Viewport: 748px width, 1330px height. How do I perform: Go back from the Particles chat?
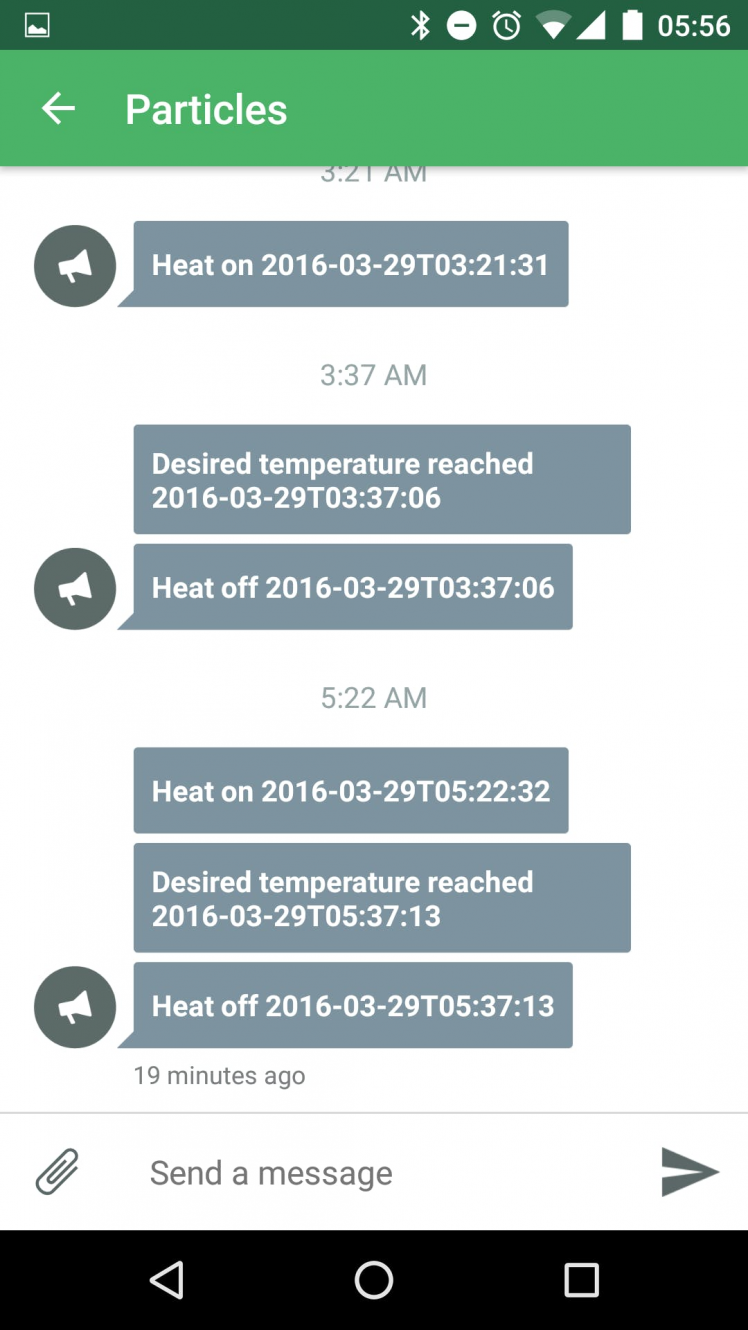[x=58, y=108]
